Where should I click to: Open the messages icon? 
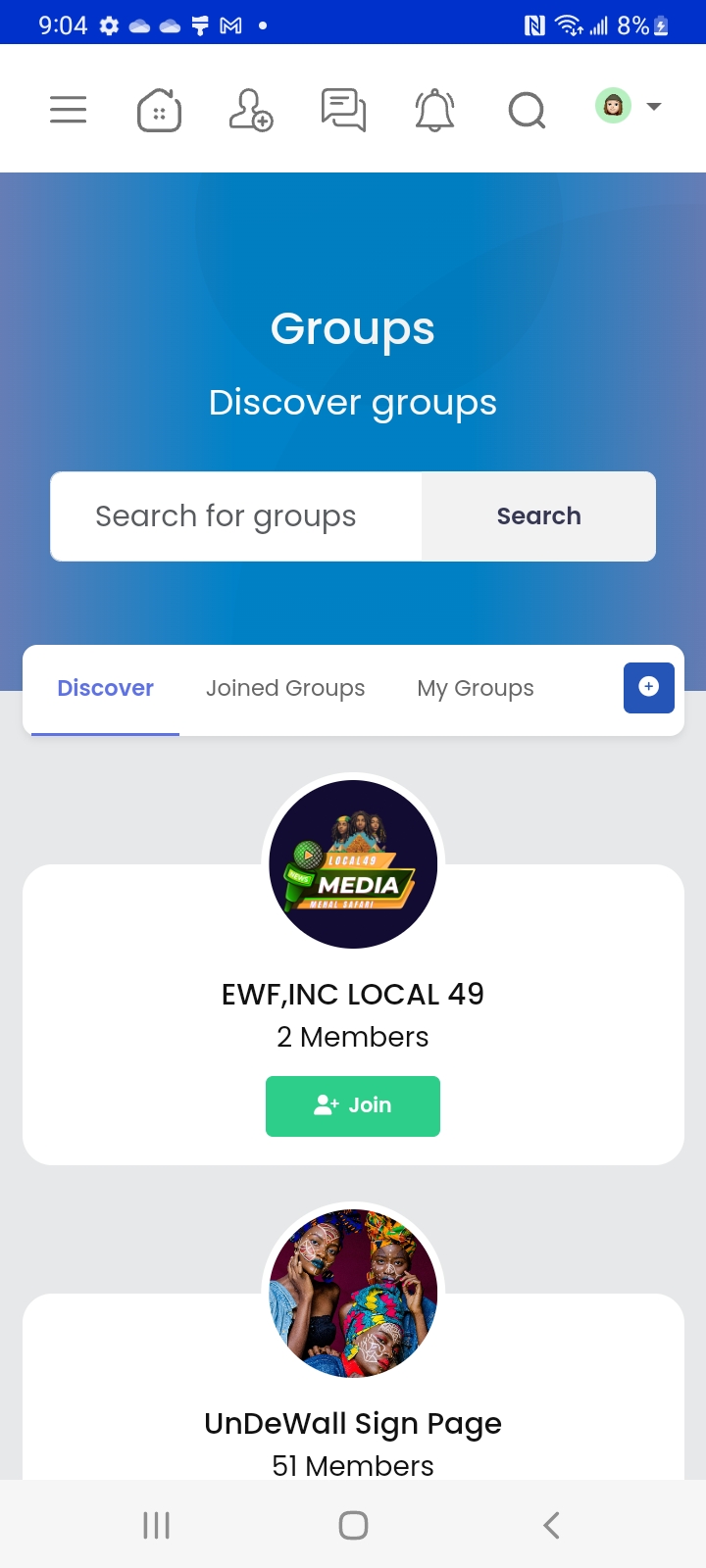click(x=343, y=110)
